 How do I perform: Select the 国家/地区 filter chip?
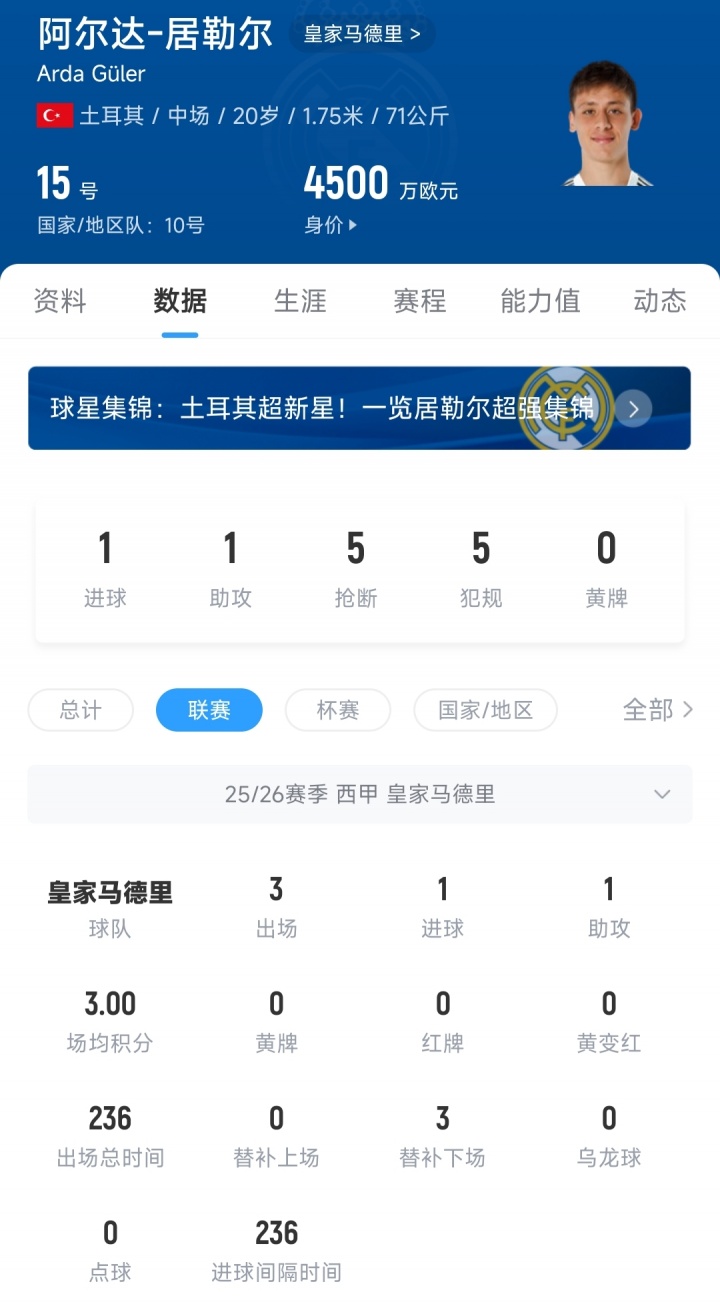click(x=485, y=710)
